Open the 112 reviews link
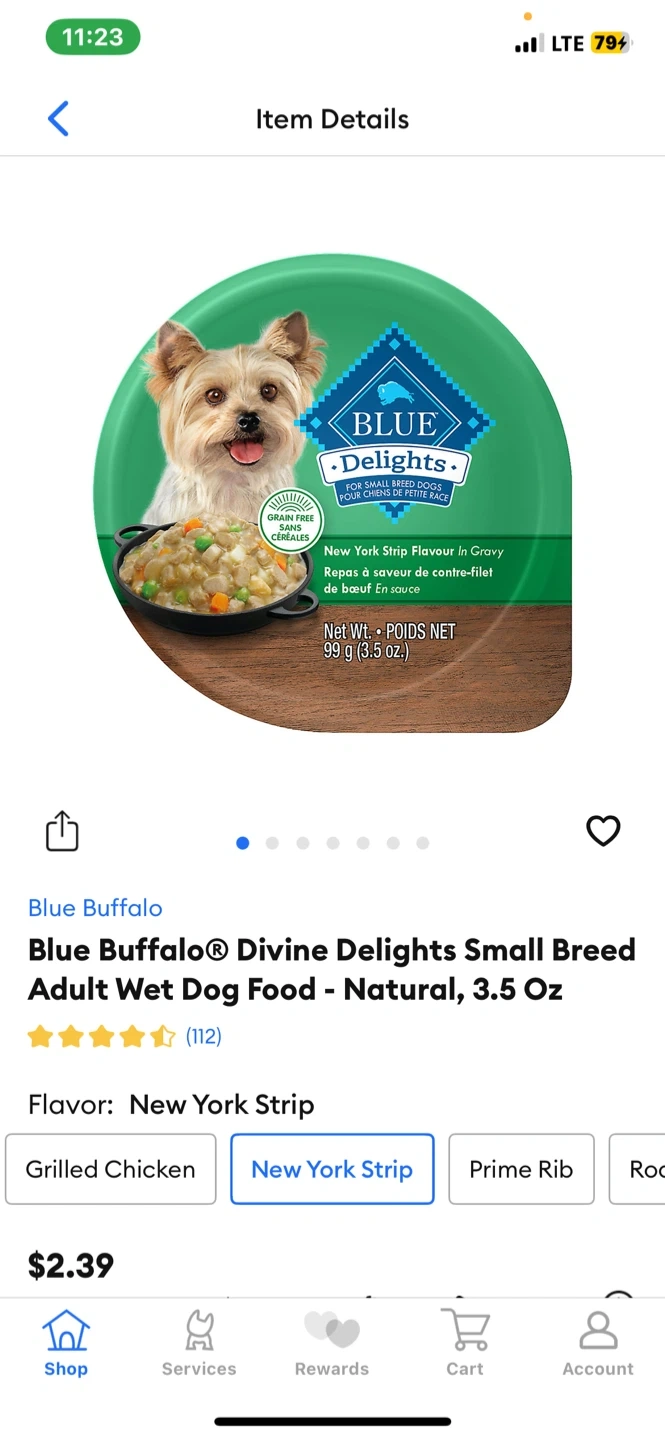Viewport: 665px width, 1440px height. [x=204, y=1036]
